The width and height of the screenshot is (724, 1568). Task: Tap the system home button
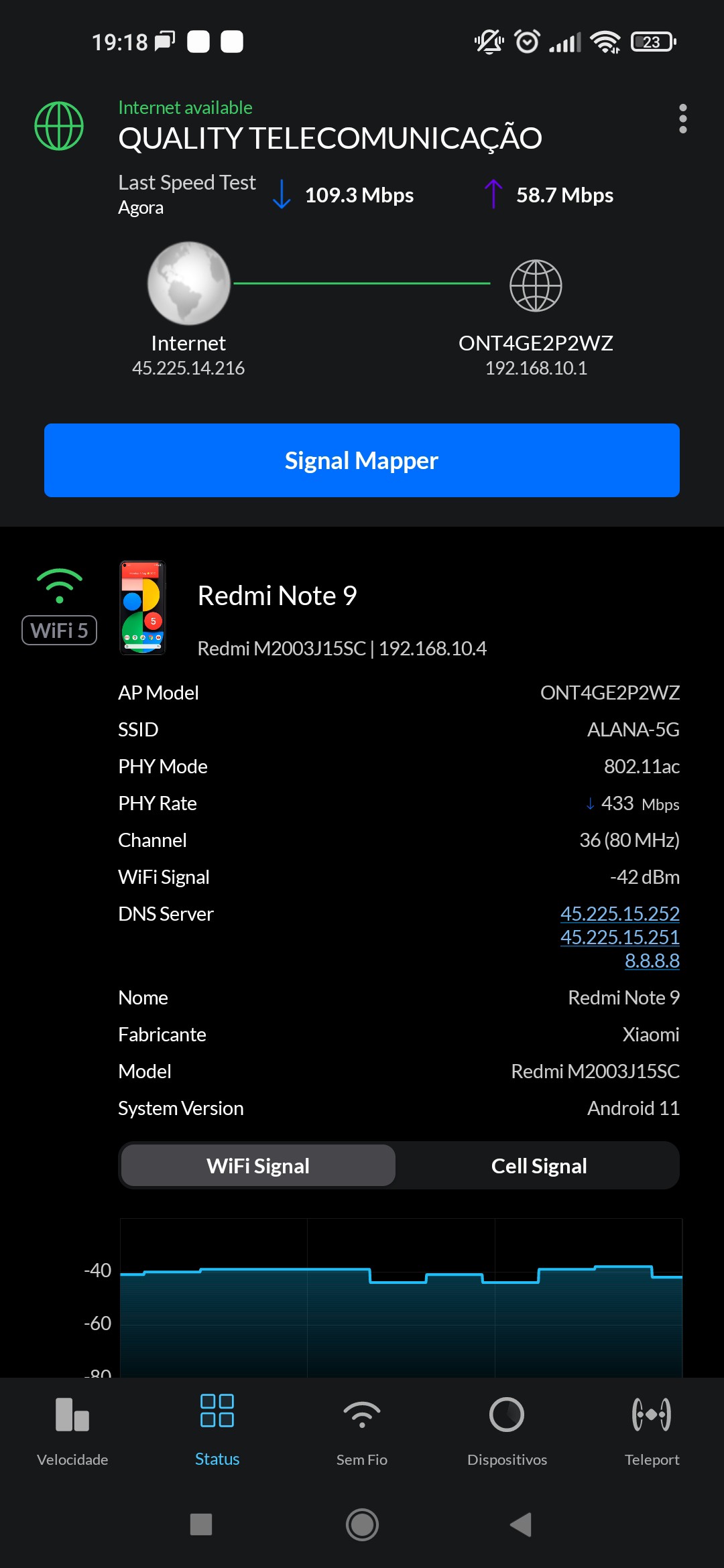[362, 1524]
